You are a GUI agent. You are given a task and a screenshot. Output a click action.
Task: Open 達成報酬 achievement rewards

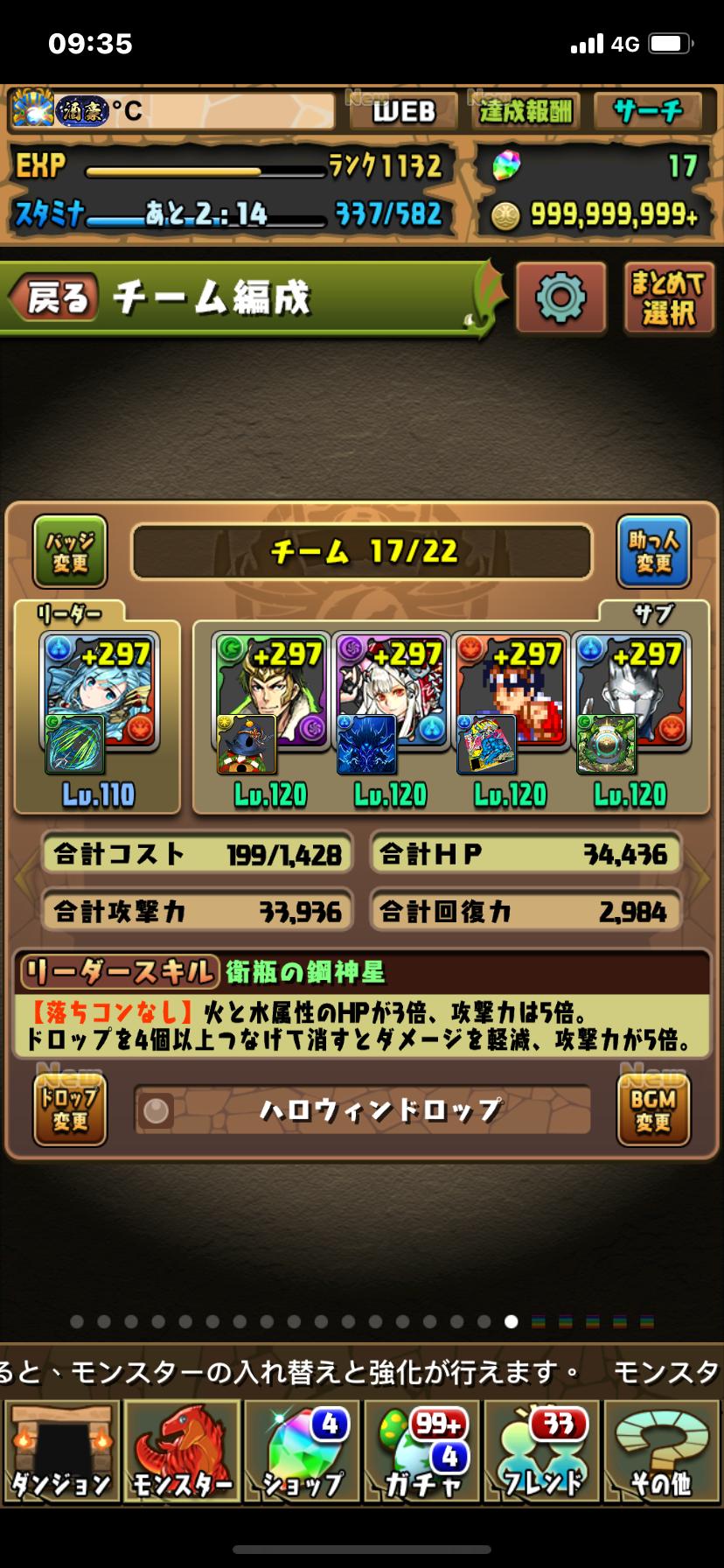point(526,112)
